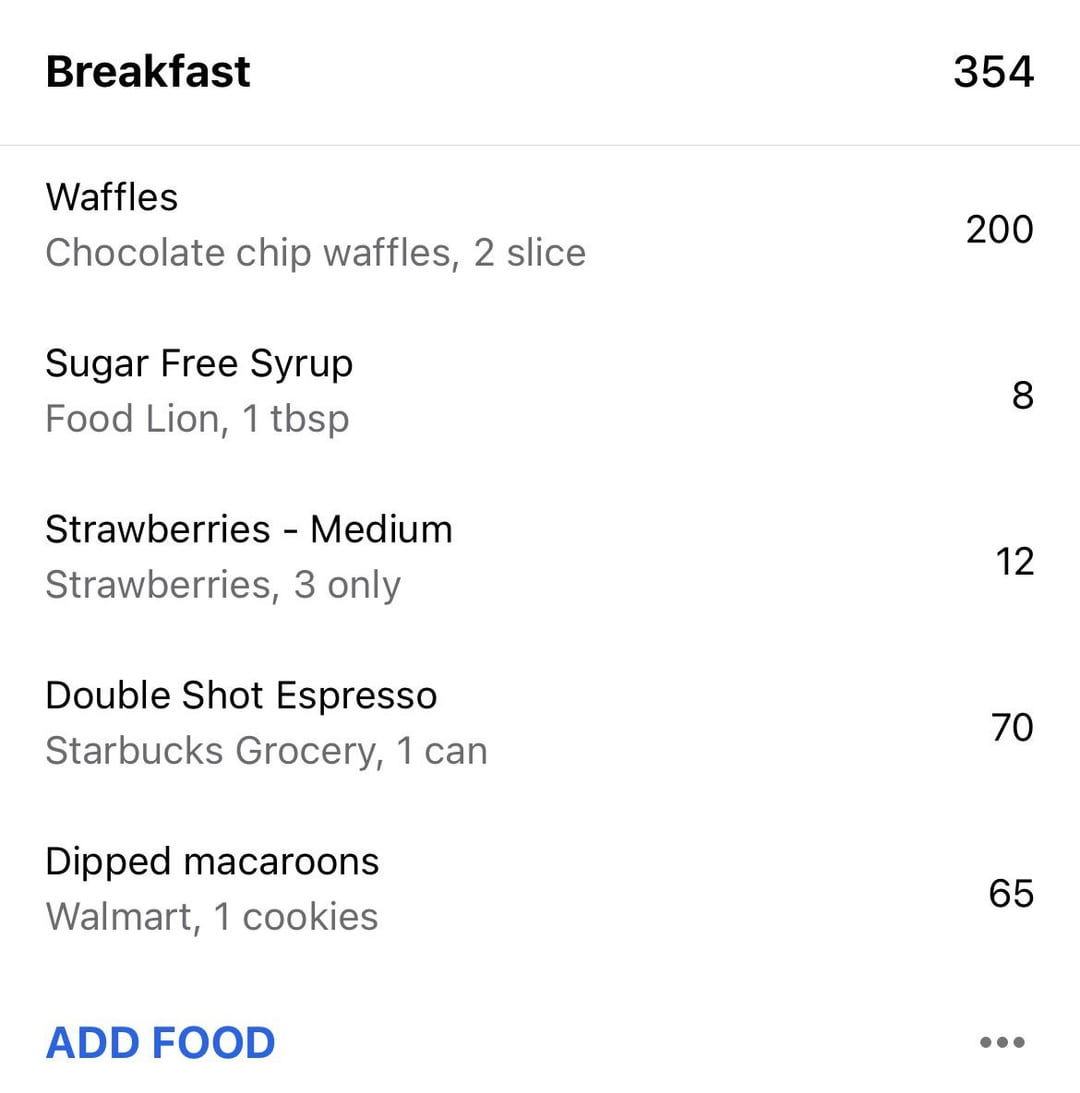This screenshot has height=1093, width=1080.
Task: Tap the Food Lion serving description text
Action: (197, 419)
